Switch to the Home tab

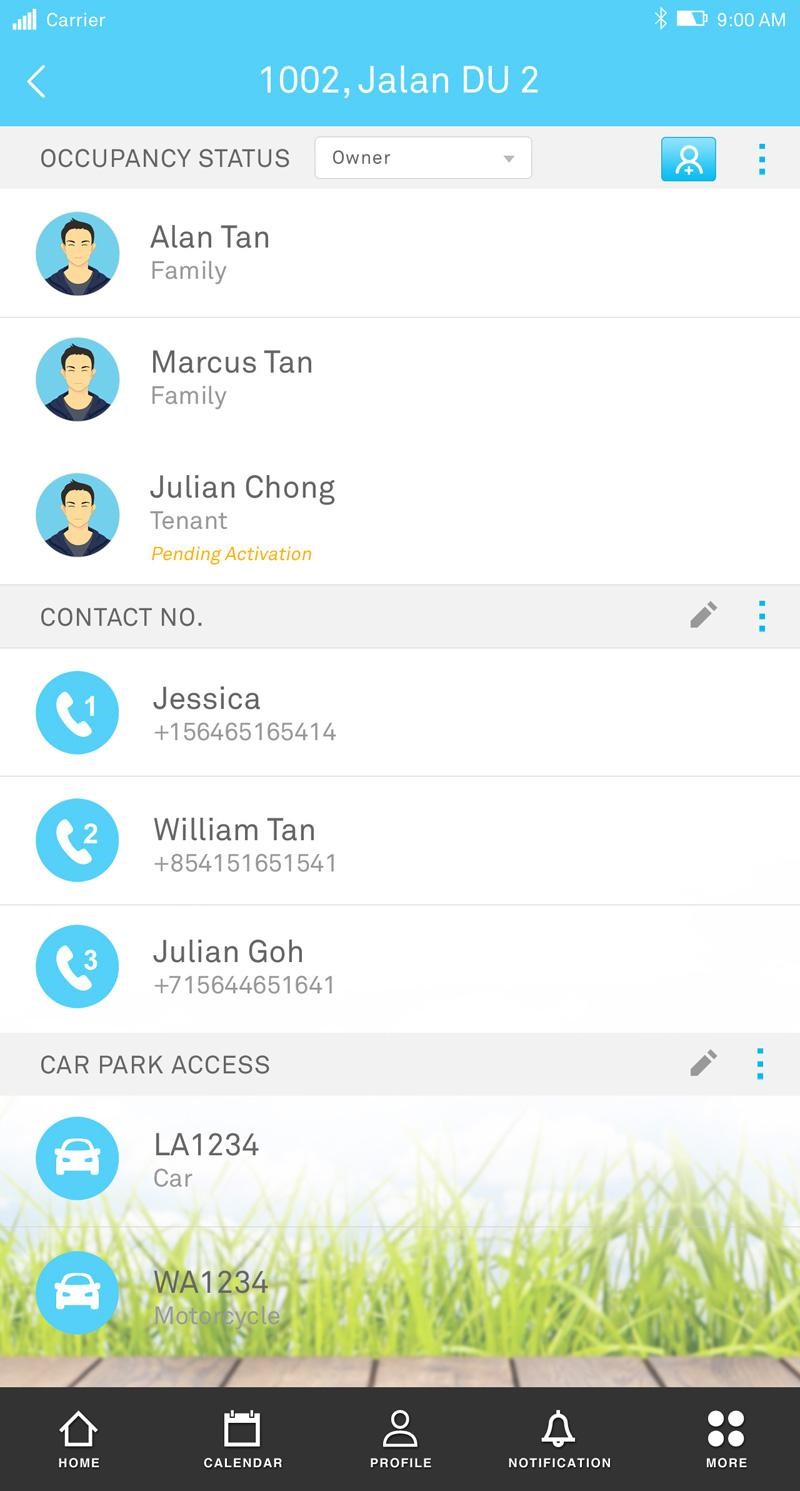pyautogui.click(x=79, y=1439)
